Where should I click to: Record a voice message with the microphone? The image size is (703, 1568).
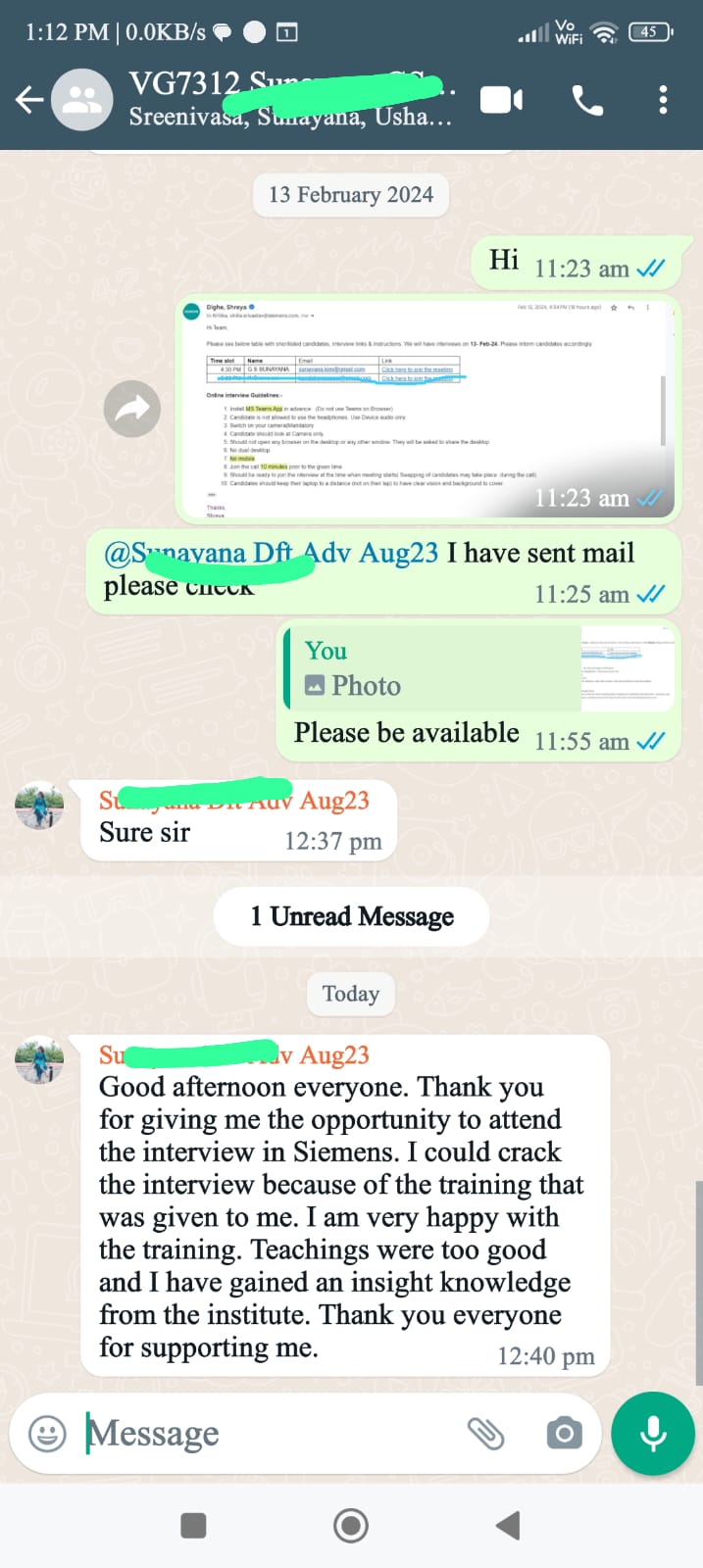653,1433
